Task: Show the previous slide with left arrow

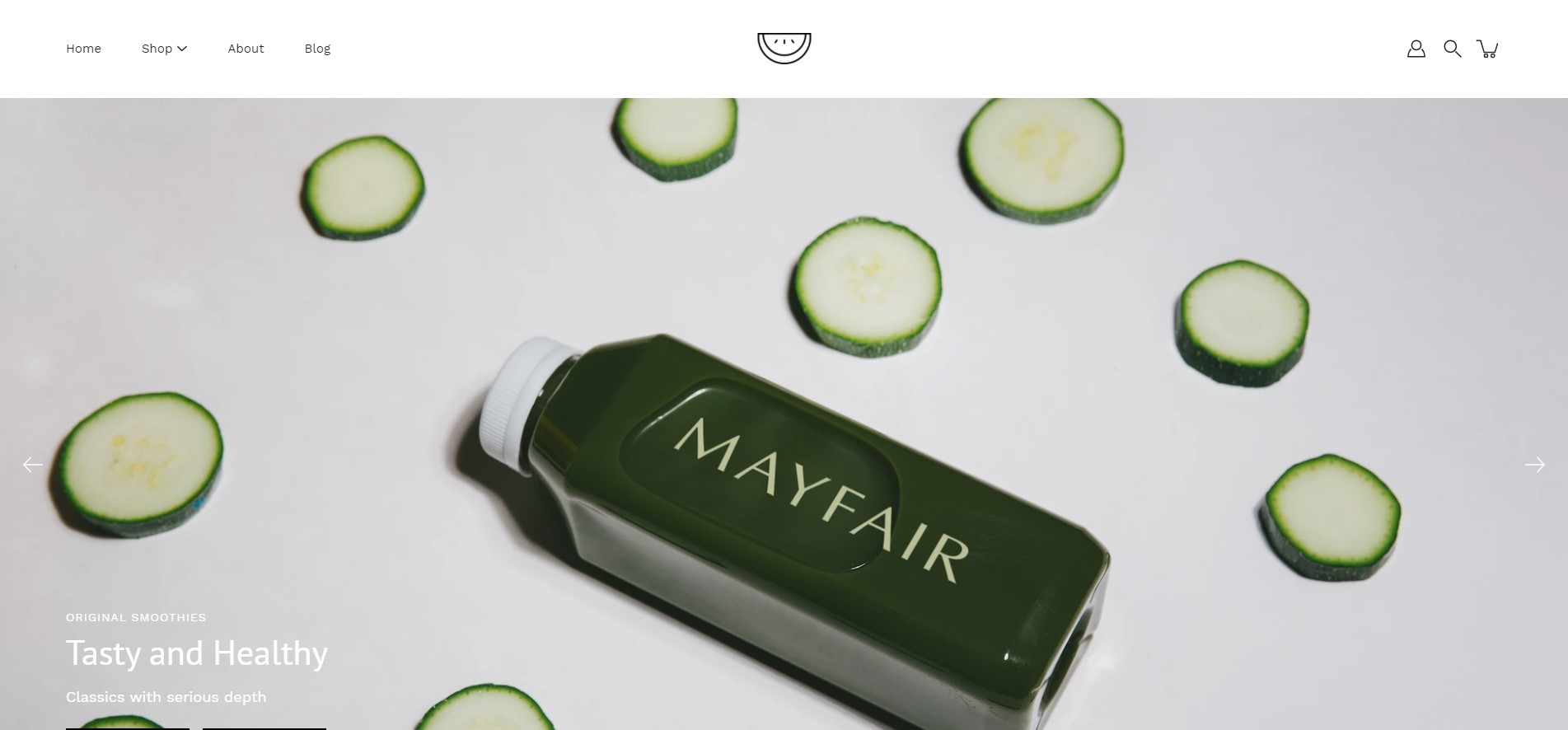Action: (x=33, y=465)
